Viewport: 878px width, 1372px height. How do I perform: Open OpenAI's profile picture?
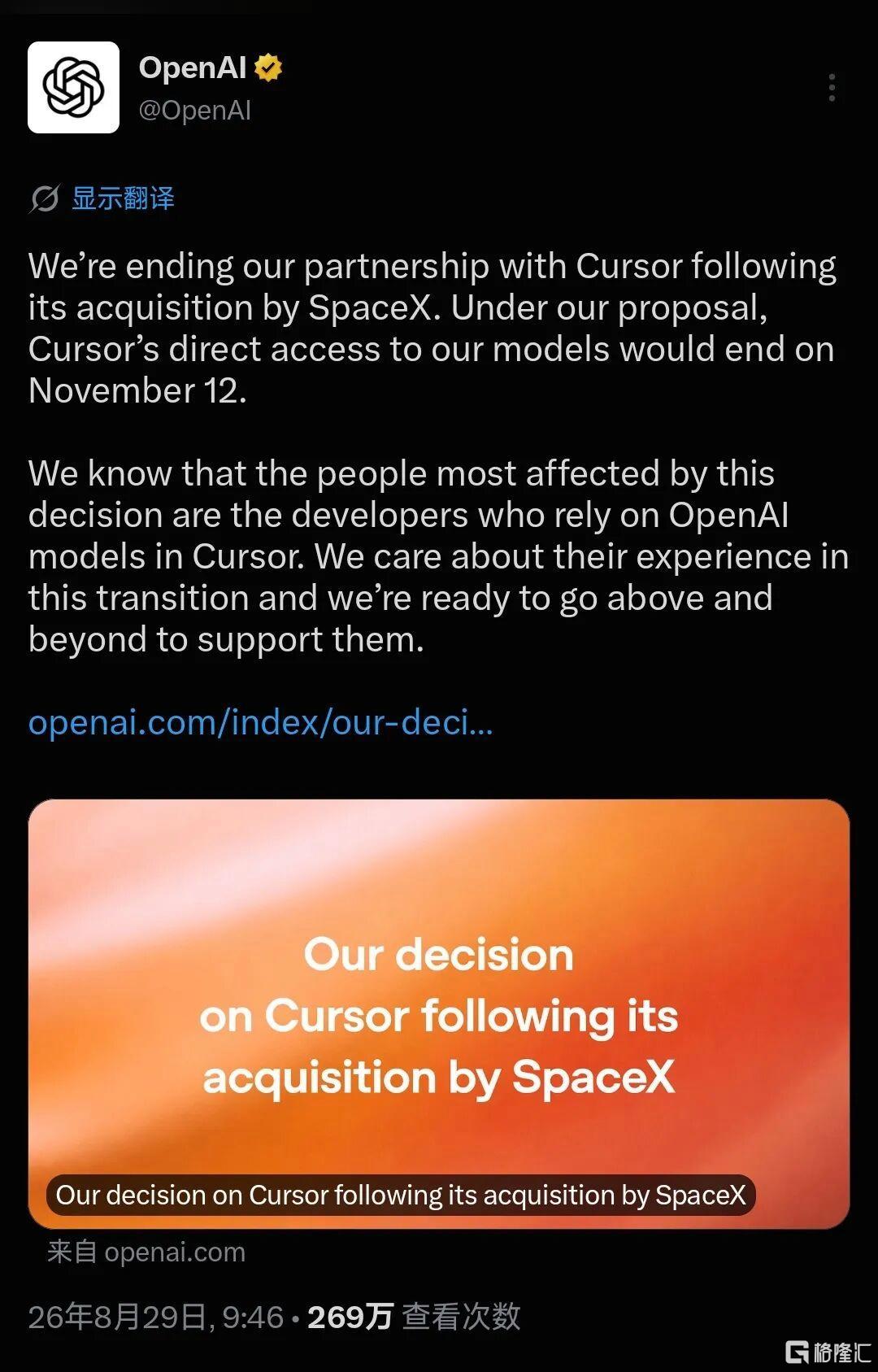[74, 88]
